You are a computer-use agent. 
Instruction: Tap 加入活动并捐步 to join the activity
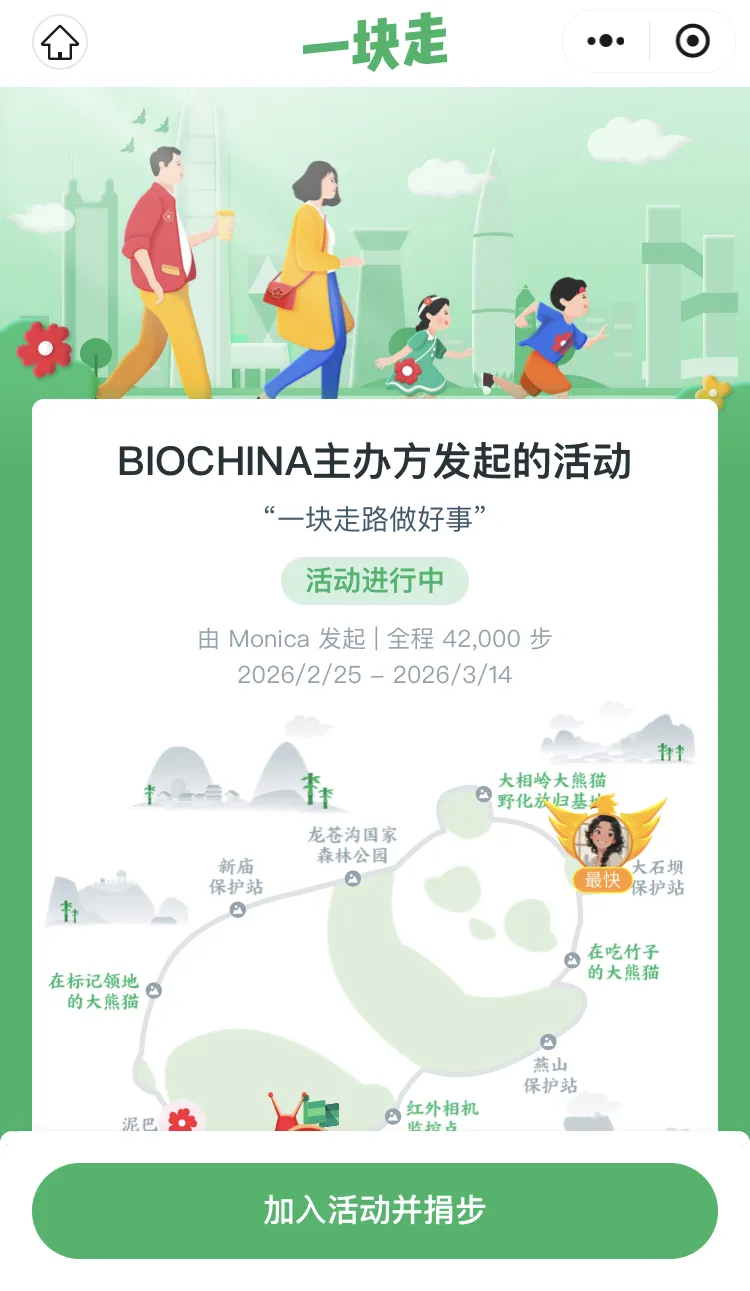tap(375, 1210)
